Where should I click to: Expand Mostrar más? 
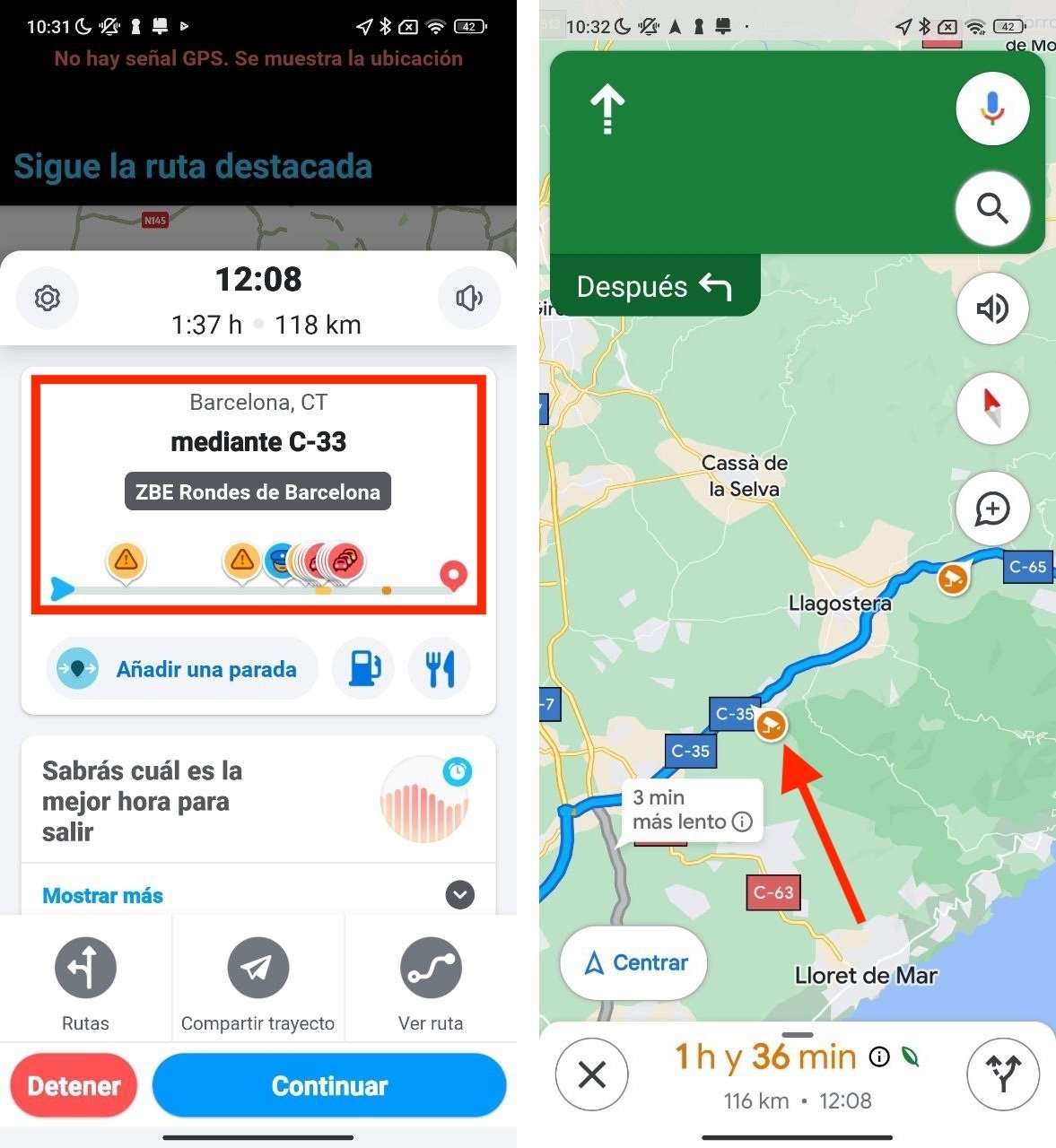pyautogui.click(x=459, y=895)
